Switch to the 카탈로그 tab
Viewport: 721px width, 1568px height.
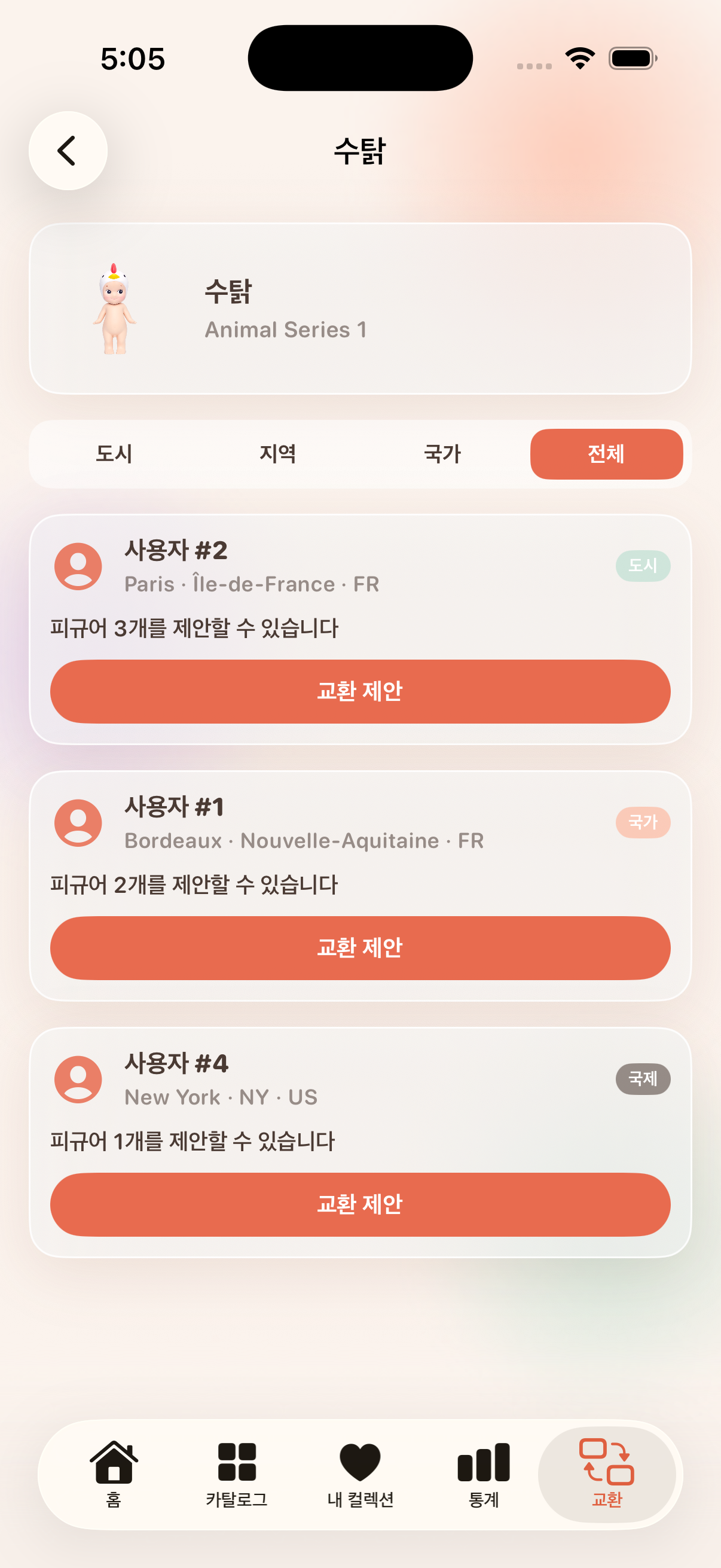tap(237, 1474)
